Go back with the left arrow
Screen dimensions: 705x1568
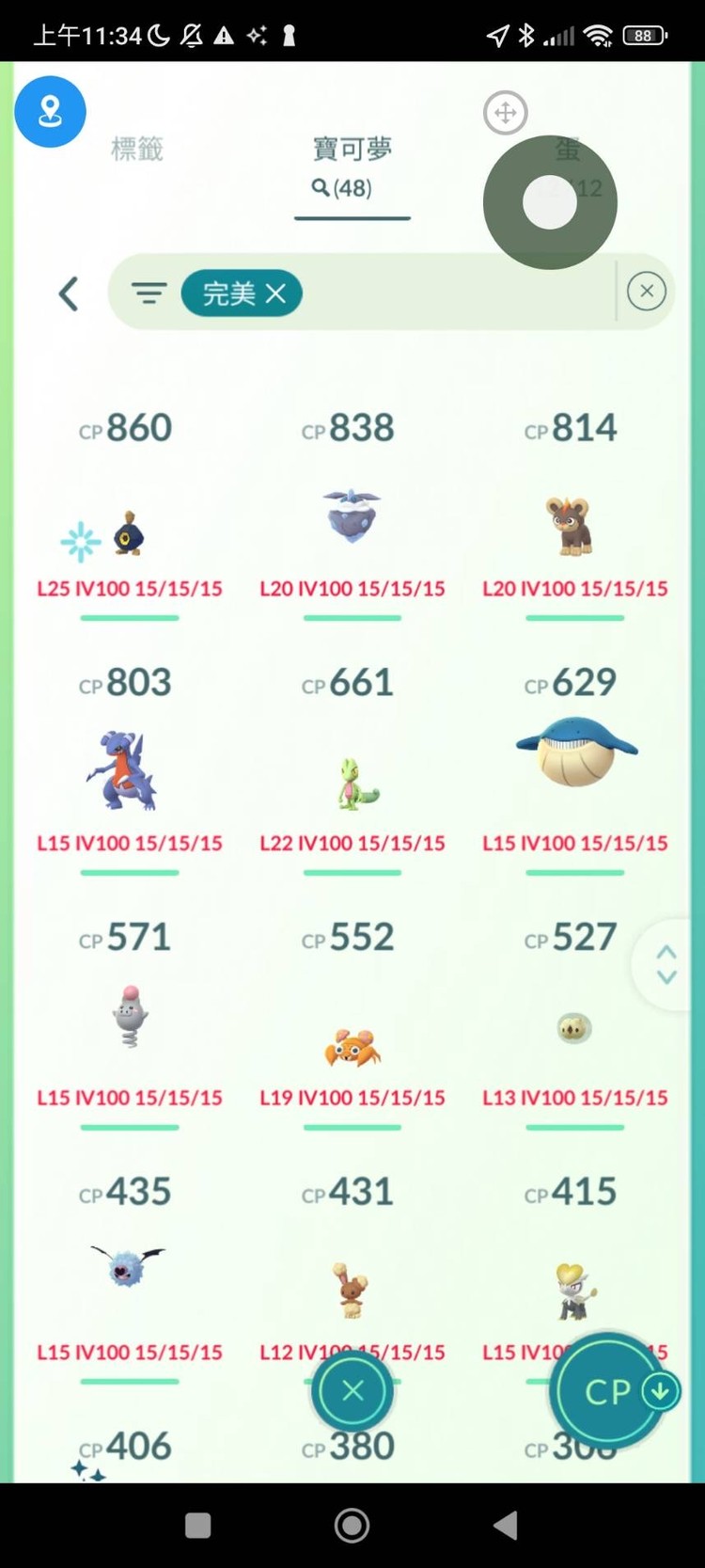[x=69, y=293]
